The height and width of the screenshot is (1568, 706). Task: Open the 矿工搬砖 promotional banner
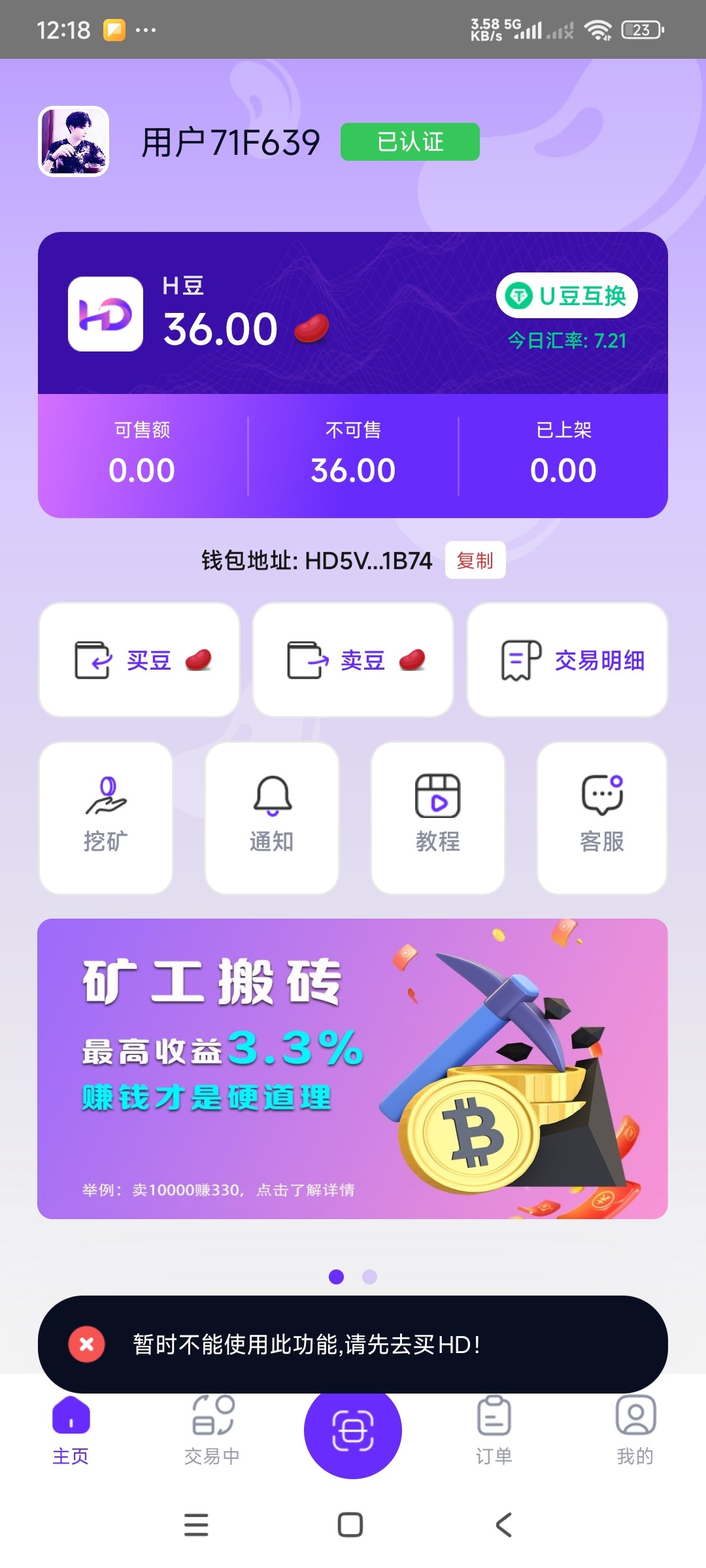pyautogui.click(x=352, y=1068)
